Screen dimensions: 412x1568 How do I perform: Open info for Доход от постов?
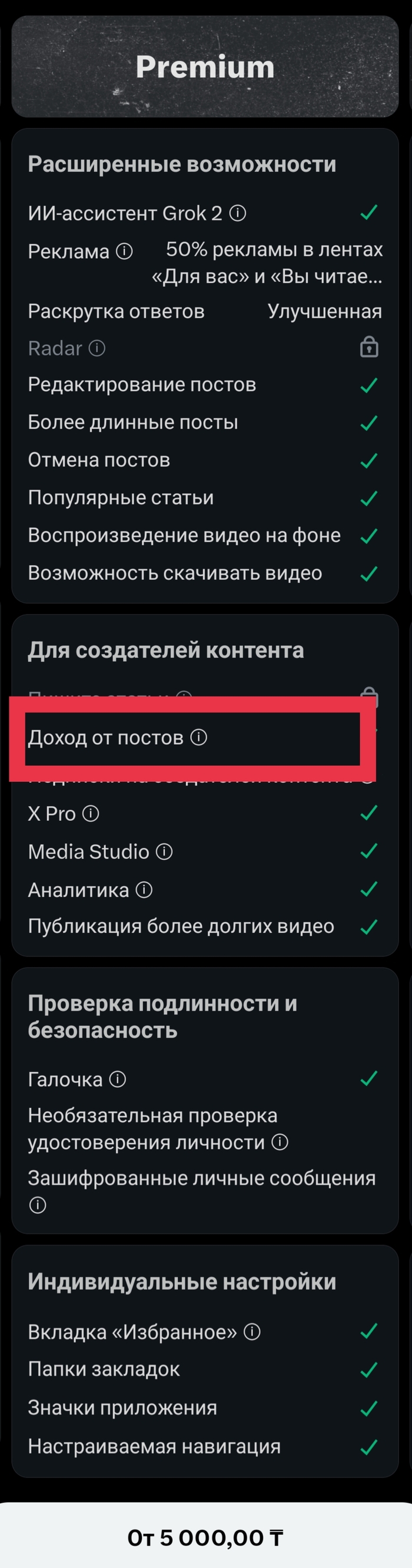[199, 737]
